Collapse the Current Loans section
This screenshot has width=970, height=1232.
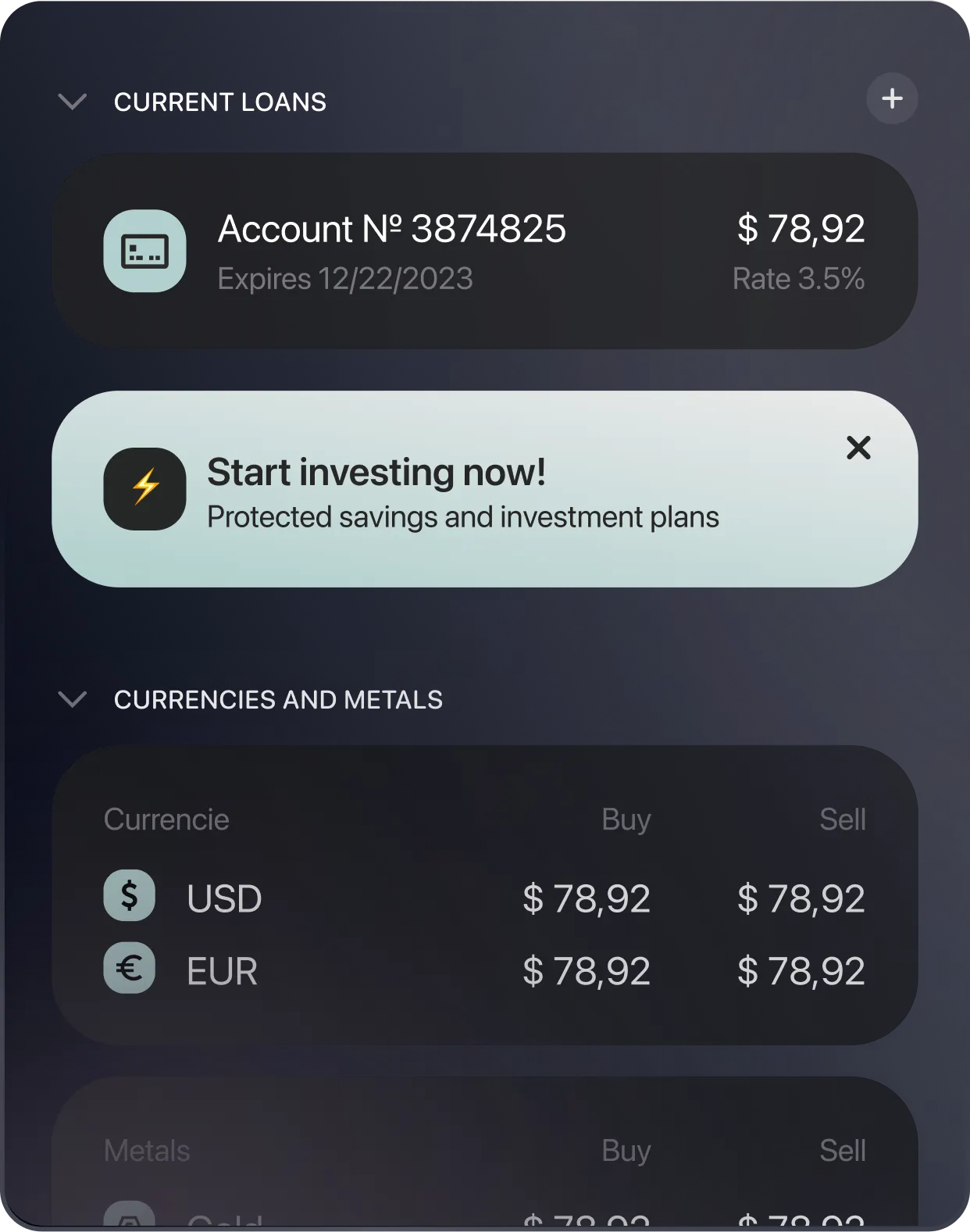click(x=73, y=102)
